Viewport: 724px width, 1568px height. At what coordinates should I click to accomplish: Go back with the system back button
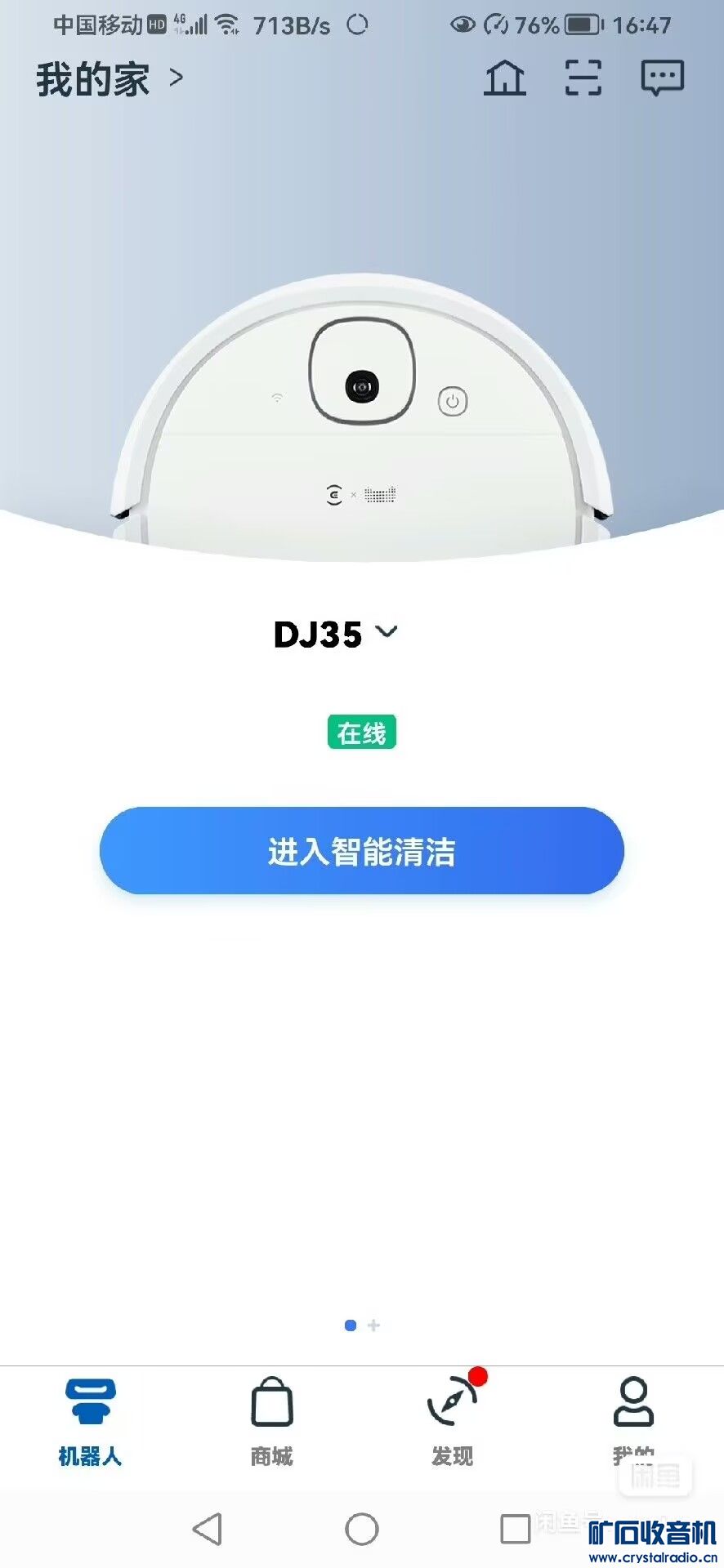(208, 1529)
